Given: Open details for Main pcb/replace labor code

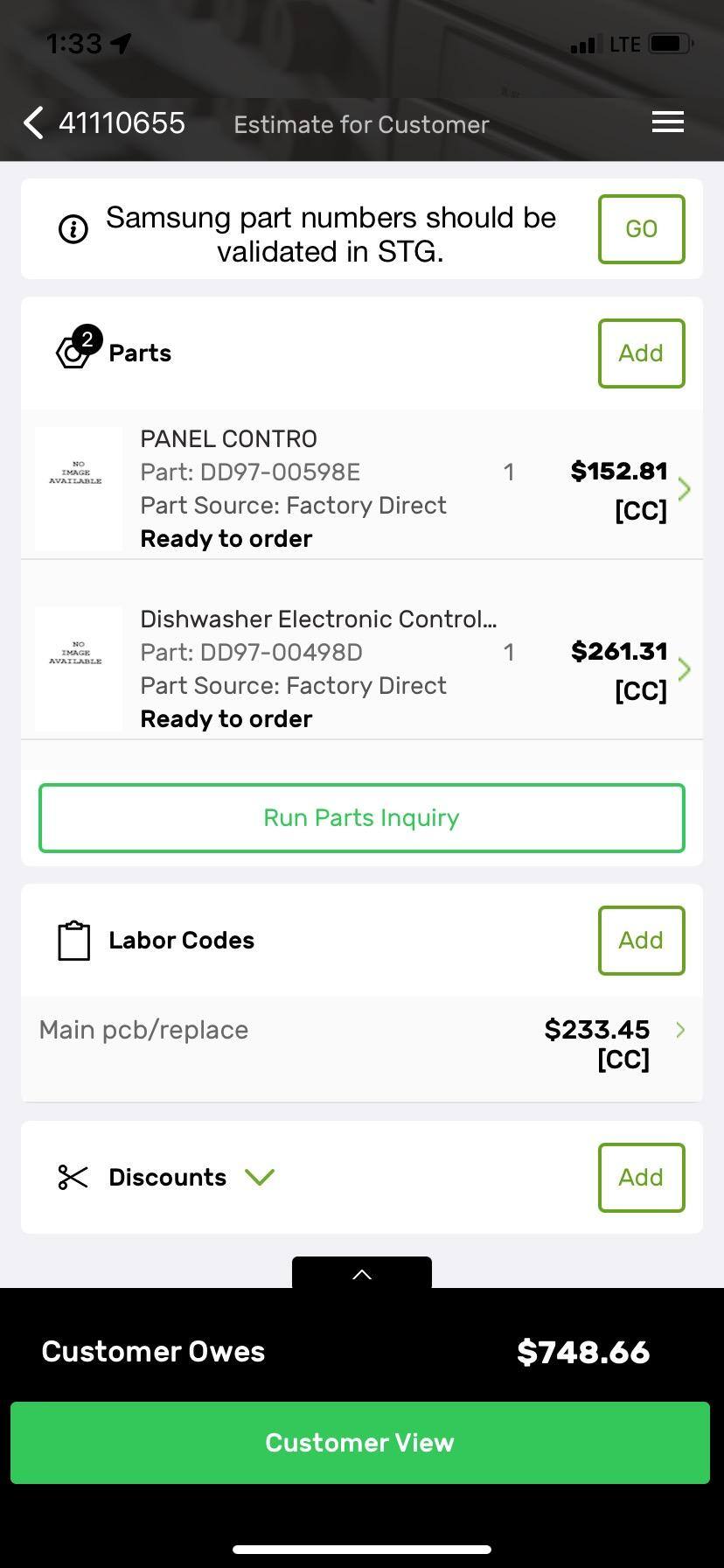Looking at the screenshot, I should (680, 1030).
